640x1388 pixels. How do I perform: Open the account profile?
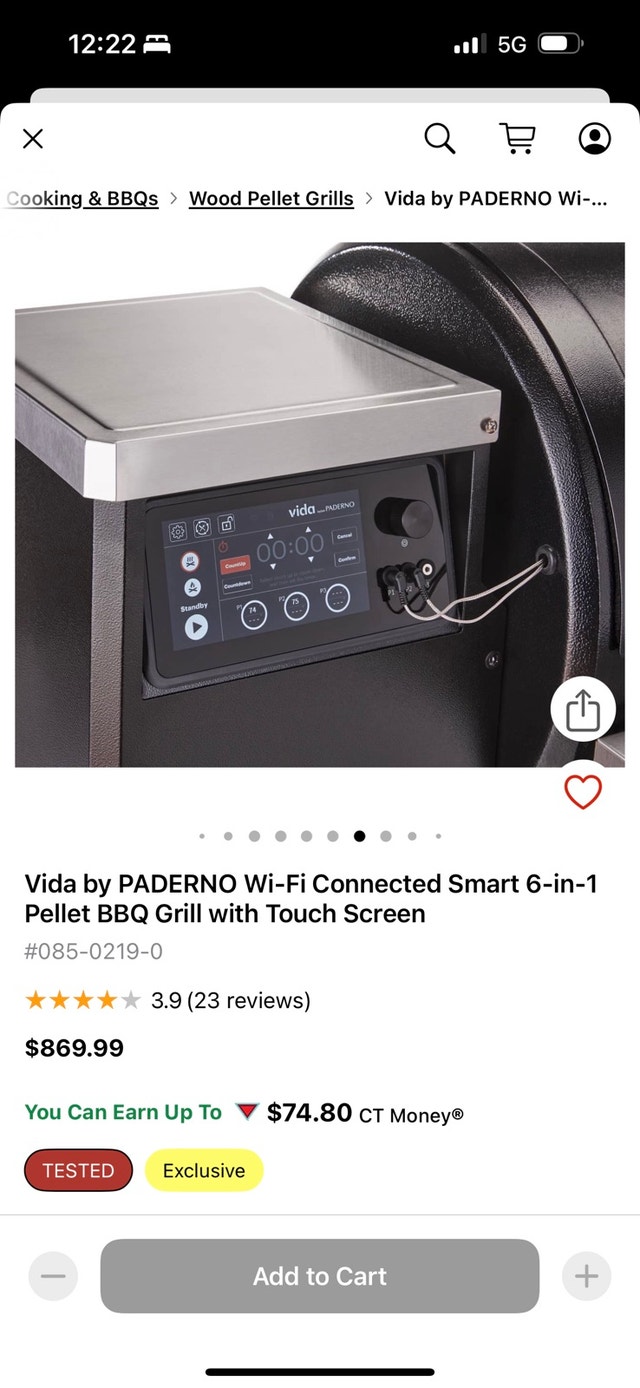coord(595,138)
